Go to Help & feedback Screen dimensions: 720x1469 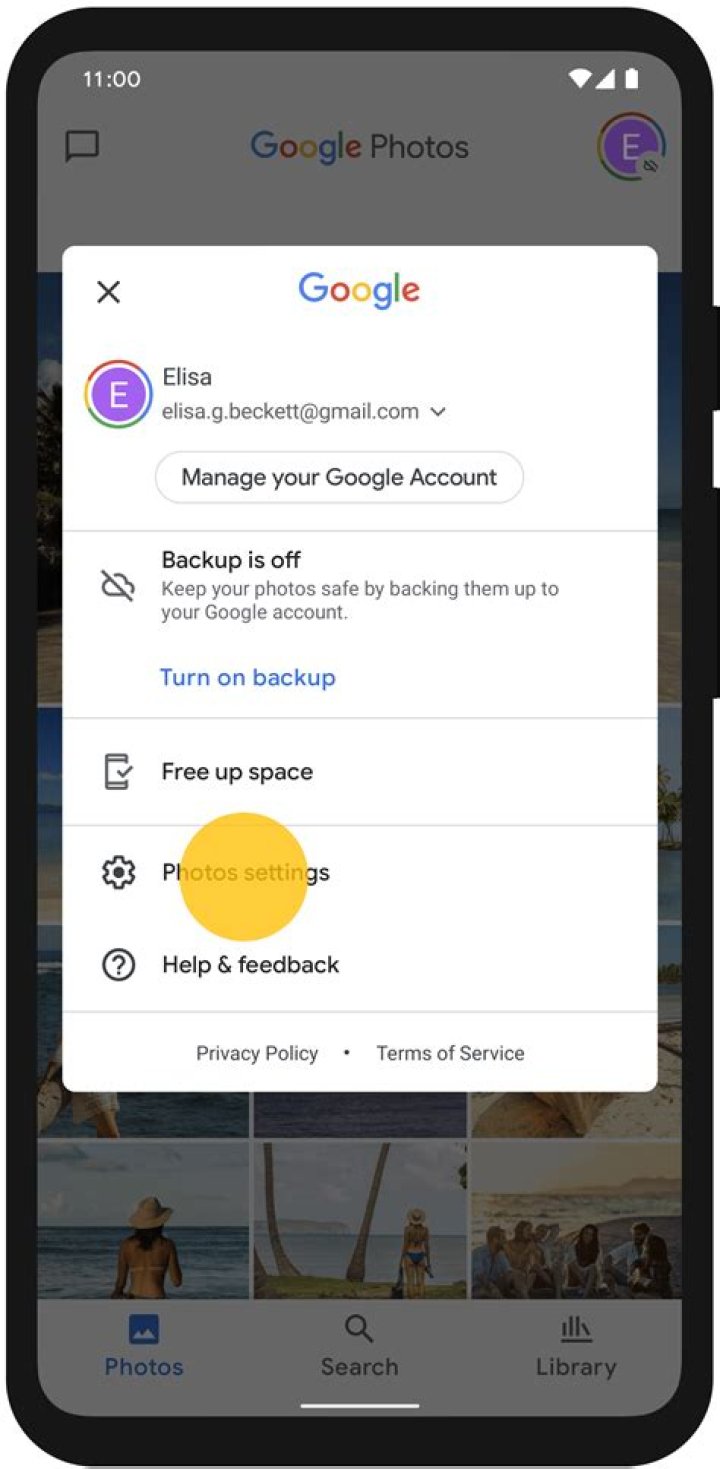coord(250,965)
